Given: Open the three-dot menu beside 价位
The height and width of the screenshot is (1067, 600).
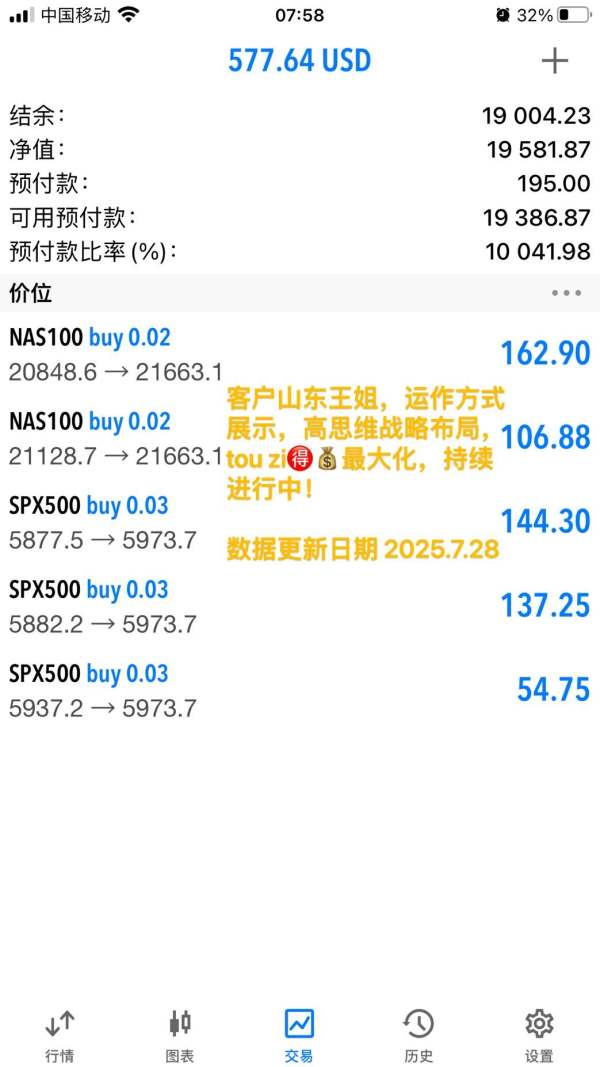Looking at the screenshot, I should pyautogui.click(x=566, y=293).
